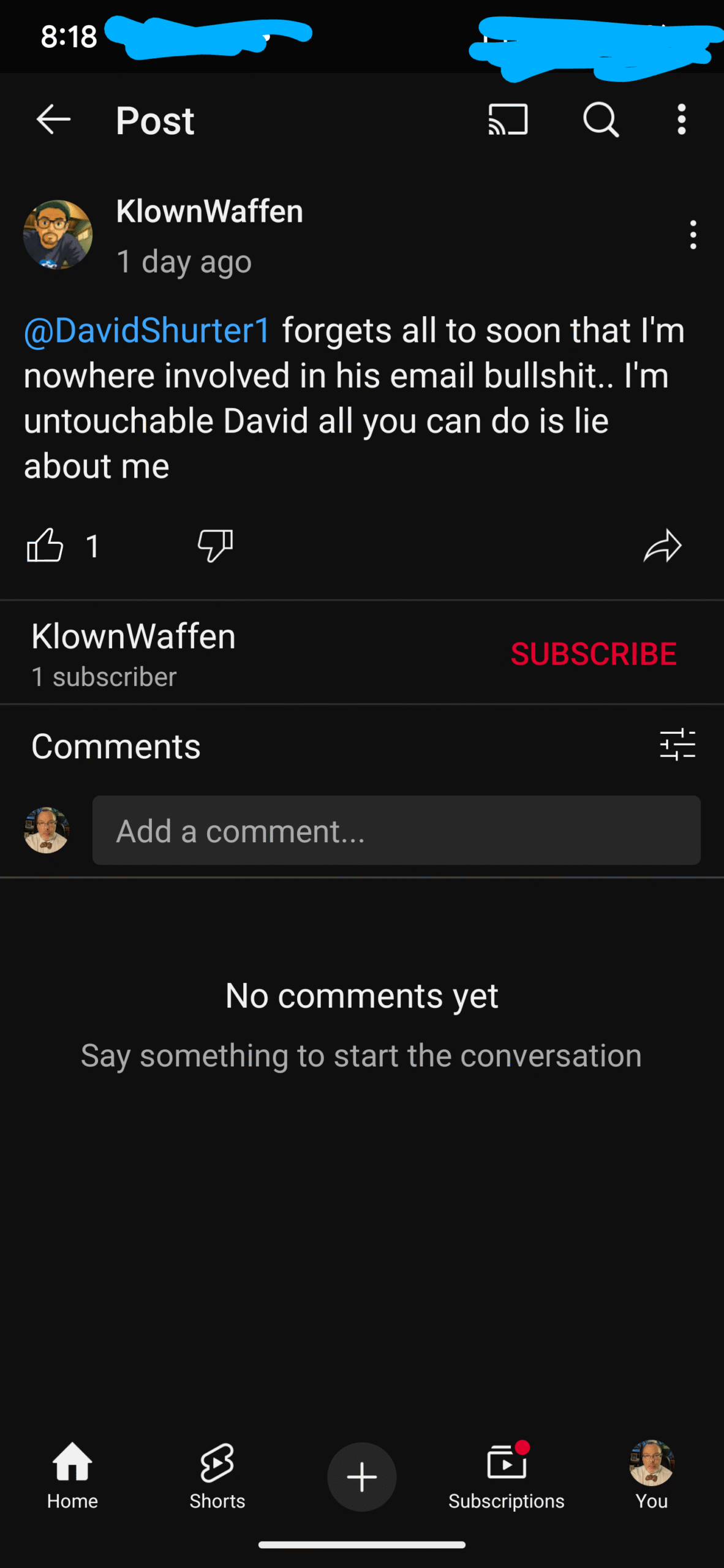724x1568 pixels.
Task: Open KlownWaffen's profile picture on the post
Action: point(58,235)
